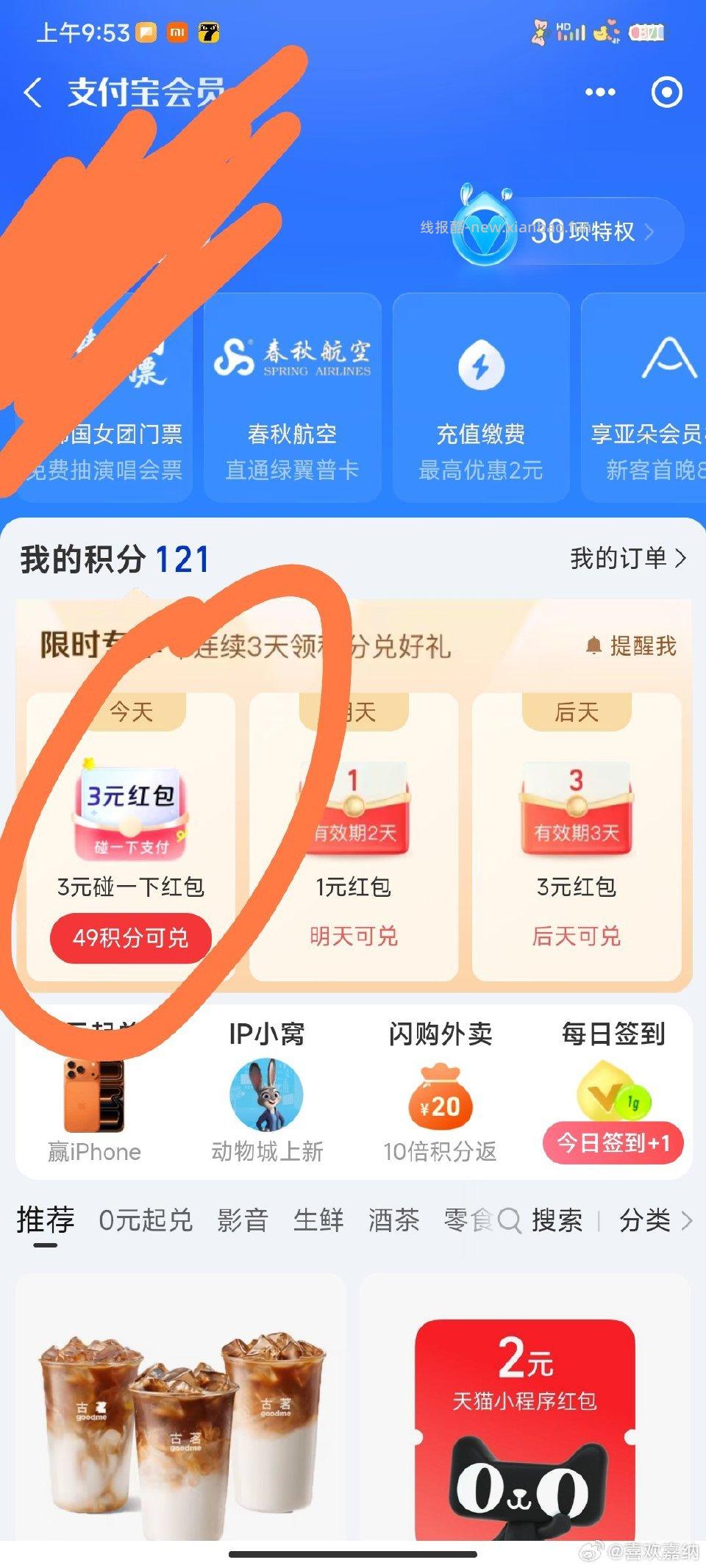Switch to the 影音 tab
Image resolution: width=706 pixels, height=1568 pixels.
(243, 1220)
